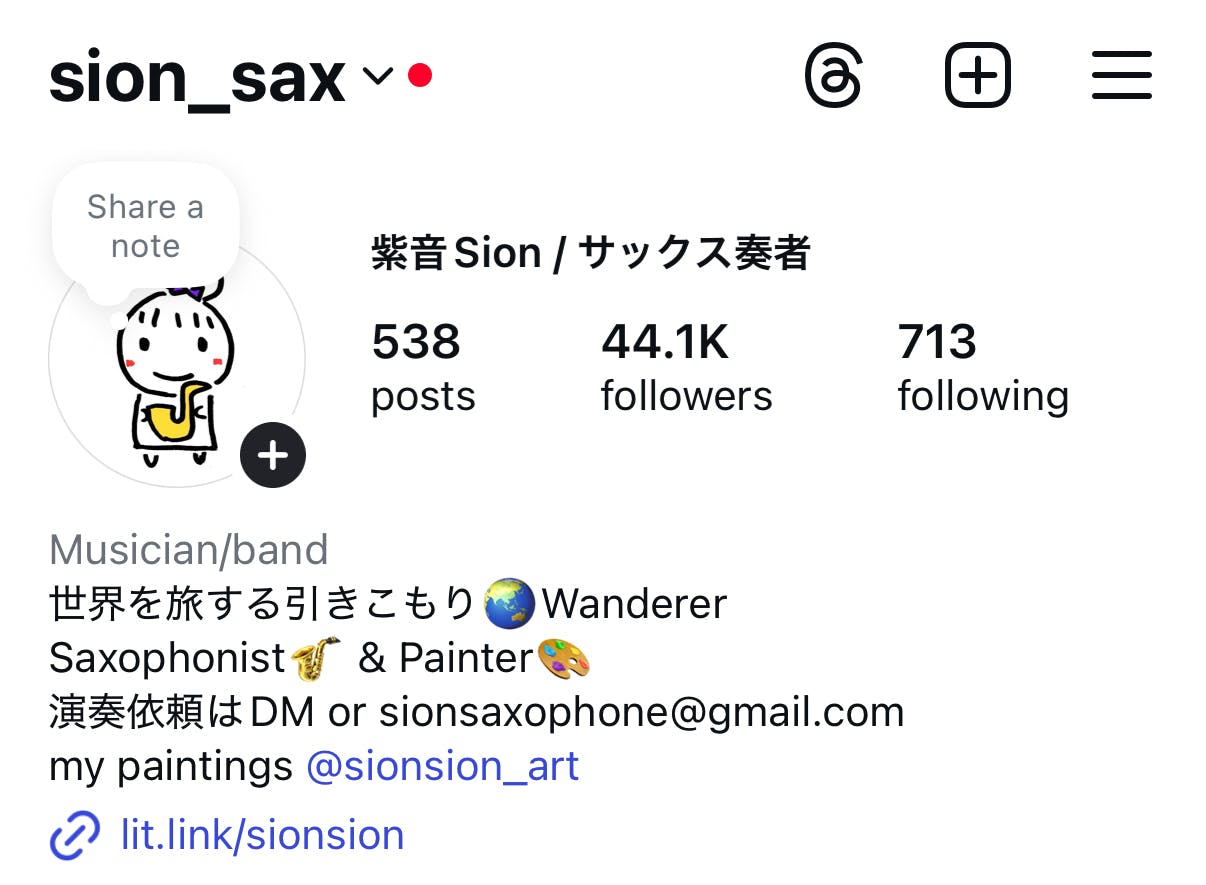
Task: Open the 713 following list
Action: [982, 368]
